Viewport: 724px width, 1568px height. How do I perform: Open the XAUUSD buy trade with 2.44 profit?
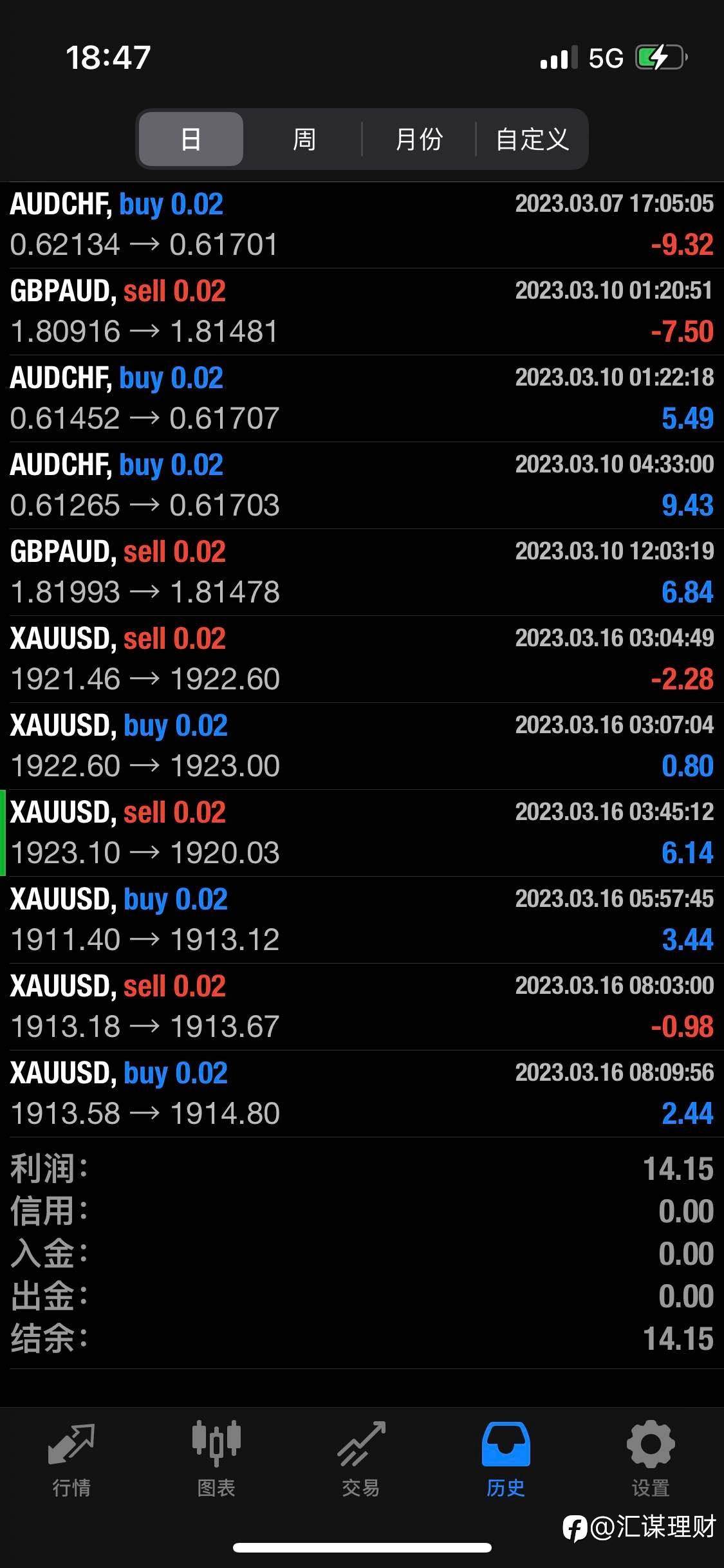click(362, 1094)
